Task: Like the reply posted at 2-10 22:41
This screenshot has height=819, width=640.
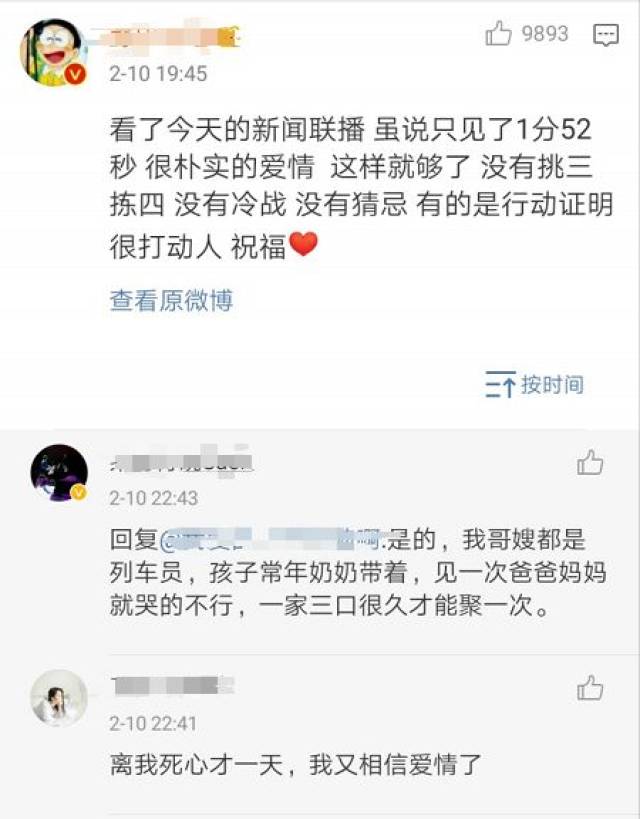Action: pos(590,688)
